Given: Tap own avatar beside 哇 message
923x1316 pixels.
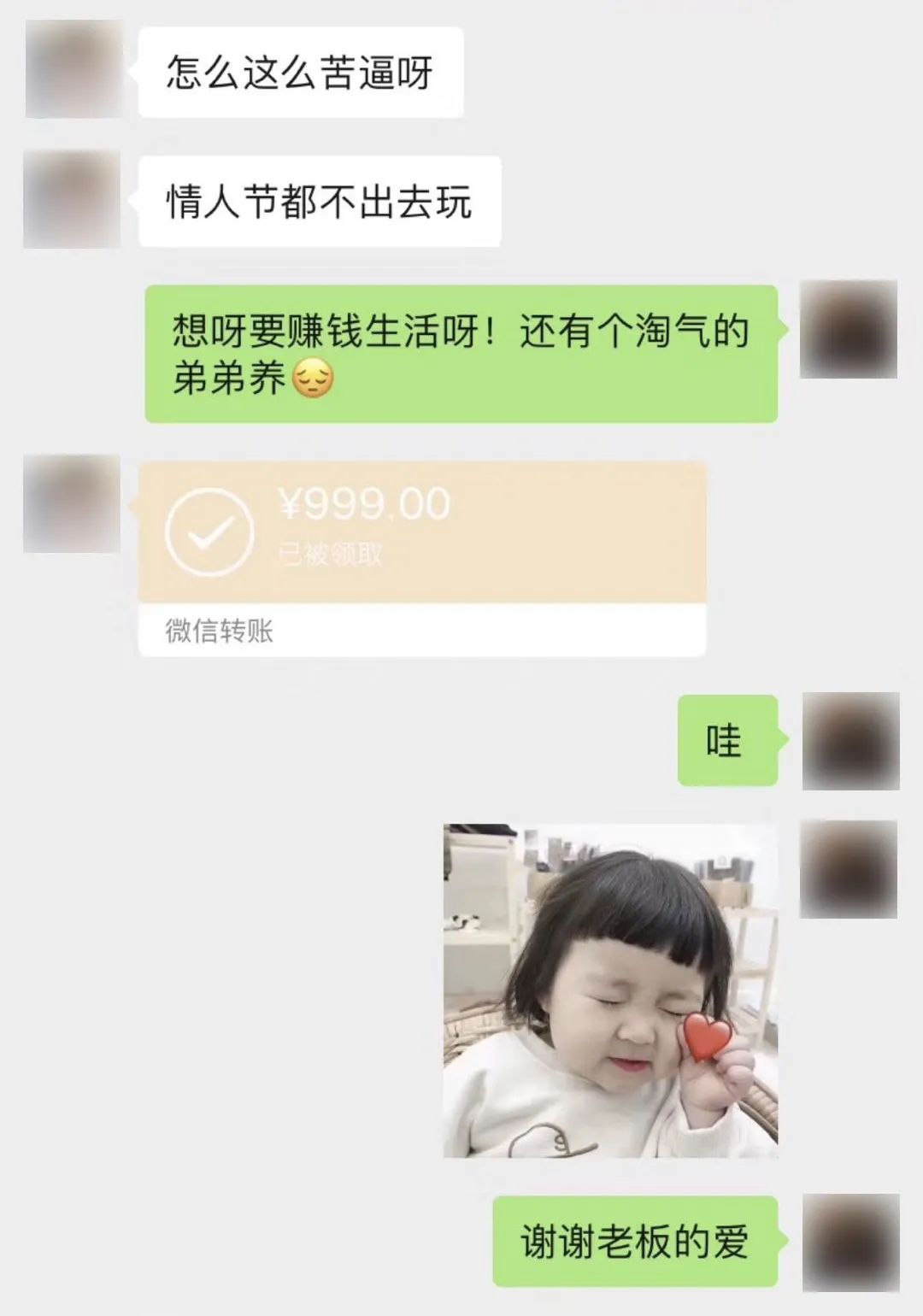Looking at the screenshot, I should [x=850, y=741].
